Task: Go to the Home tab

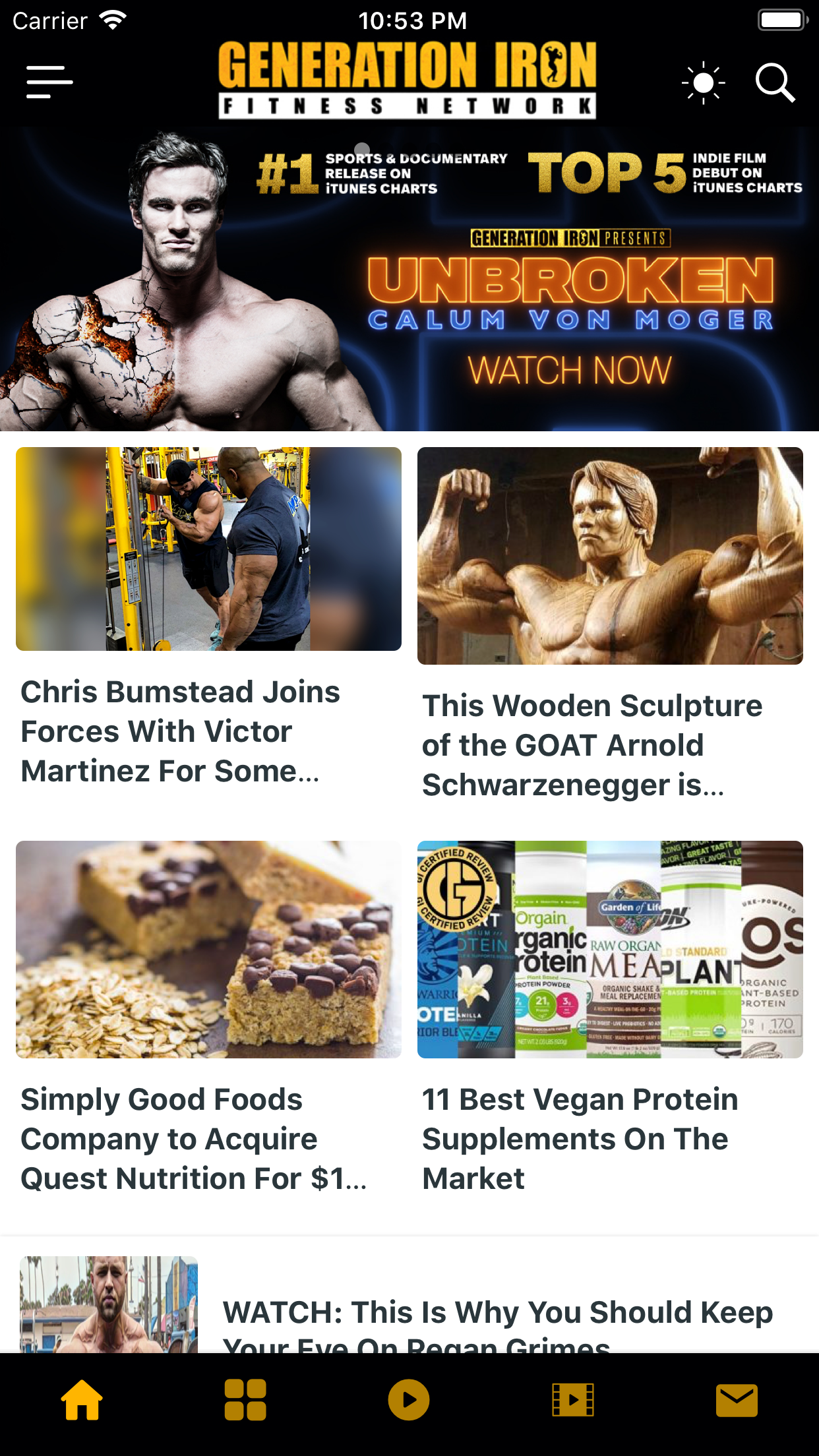Action: [82, 1399]
